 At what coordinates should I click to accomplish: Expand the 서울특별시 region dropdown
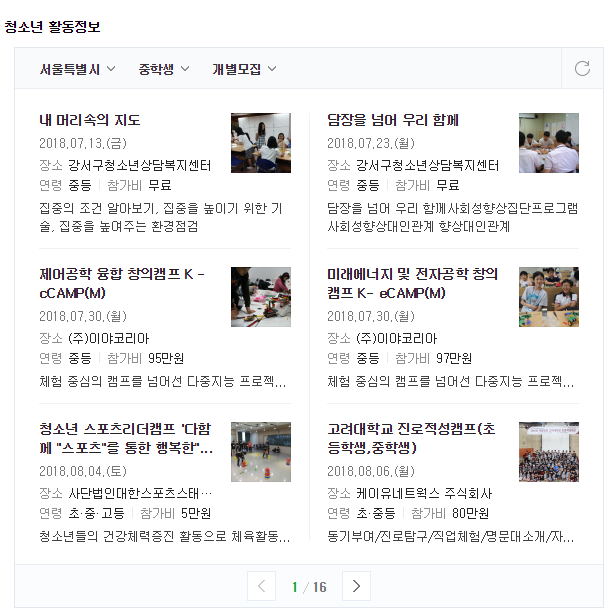[x=77, y=69]
